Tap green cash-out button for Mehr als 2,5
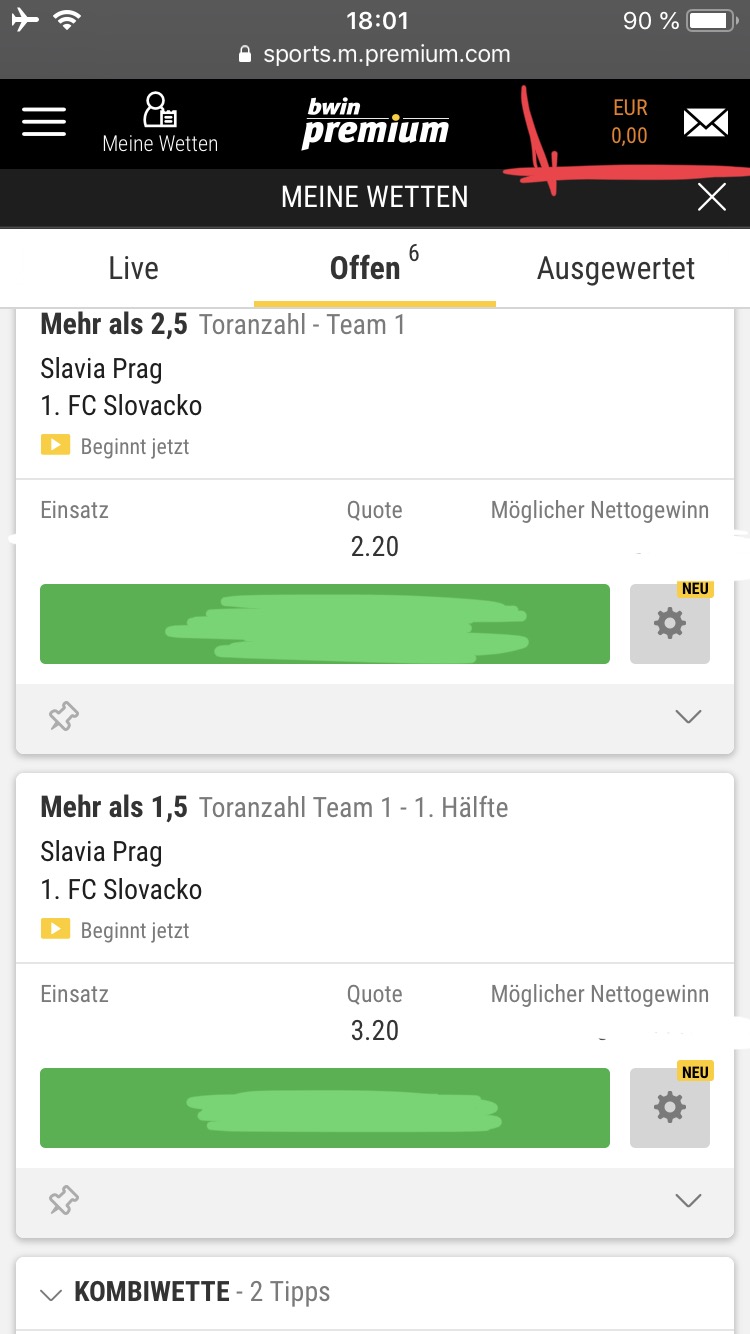This screenshot has width=750, height=1334. click(325, 624)
